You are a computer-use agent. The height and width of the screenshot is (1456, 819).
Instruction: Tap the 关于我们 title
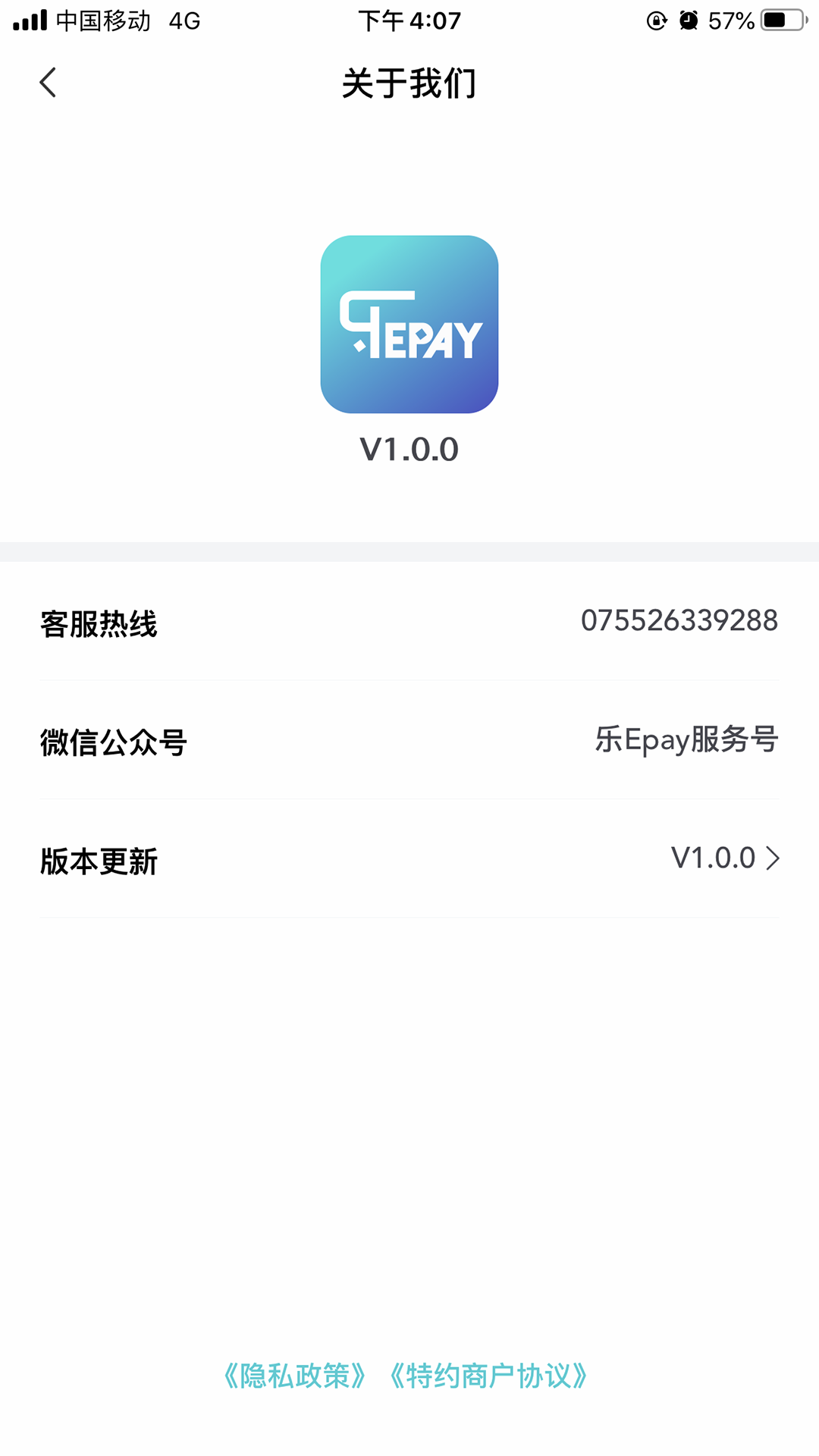[409, 86]
